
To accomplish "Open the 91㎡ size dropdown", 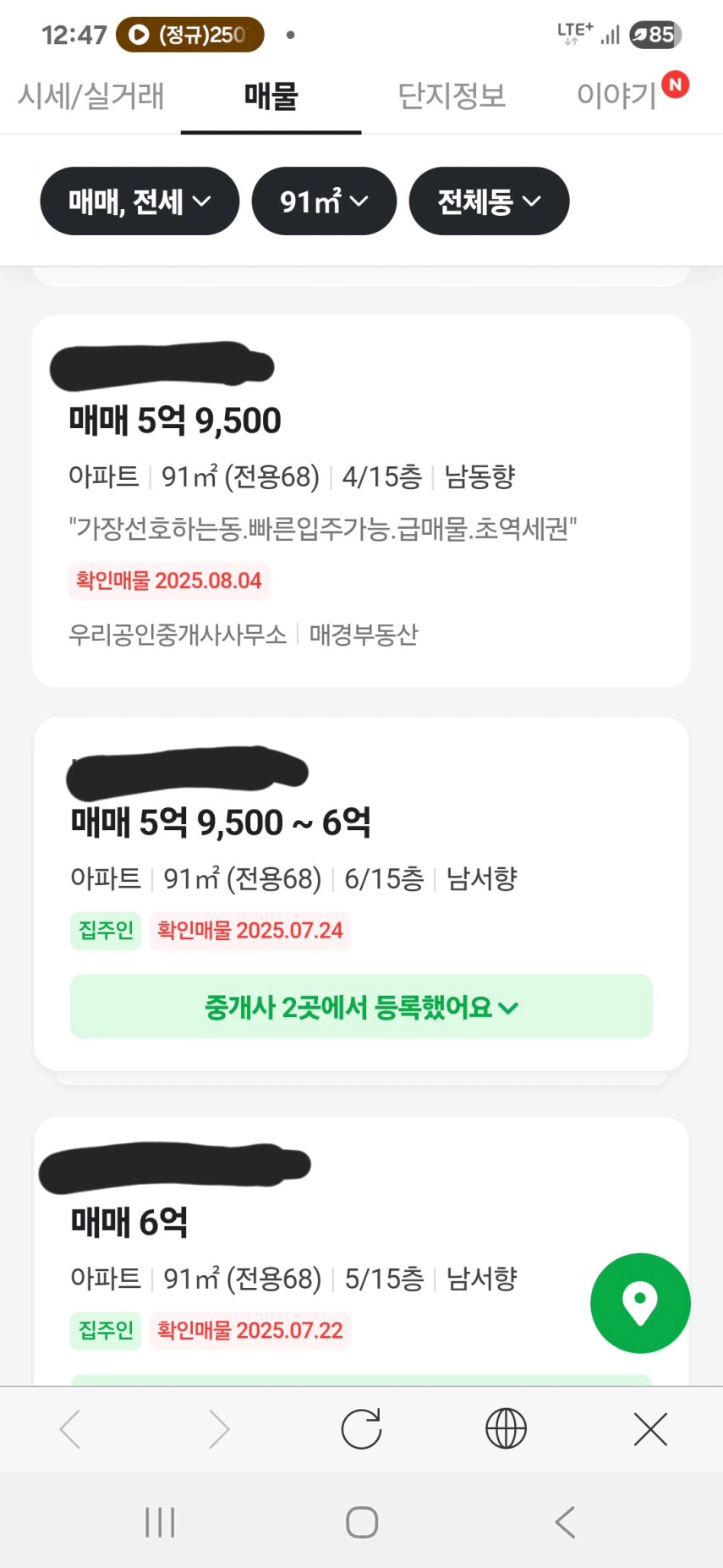I will (324, 201).
